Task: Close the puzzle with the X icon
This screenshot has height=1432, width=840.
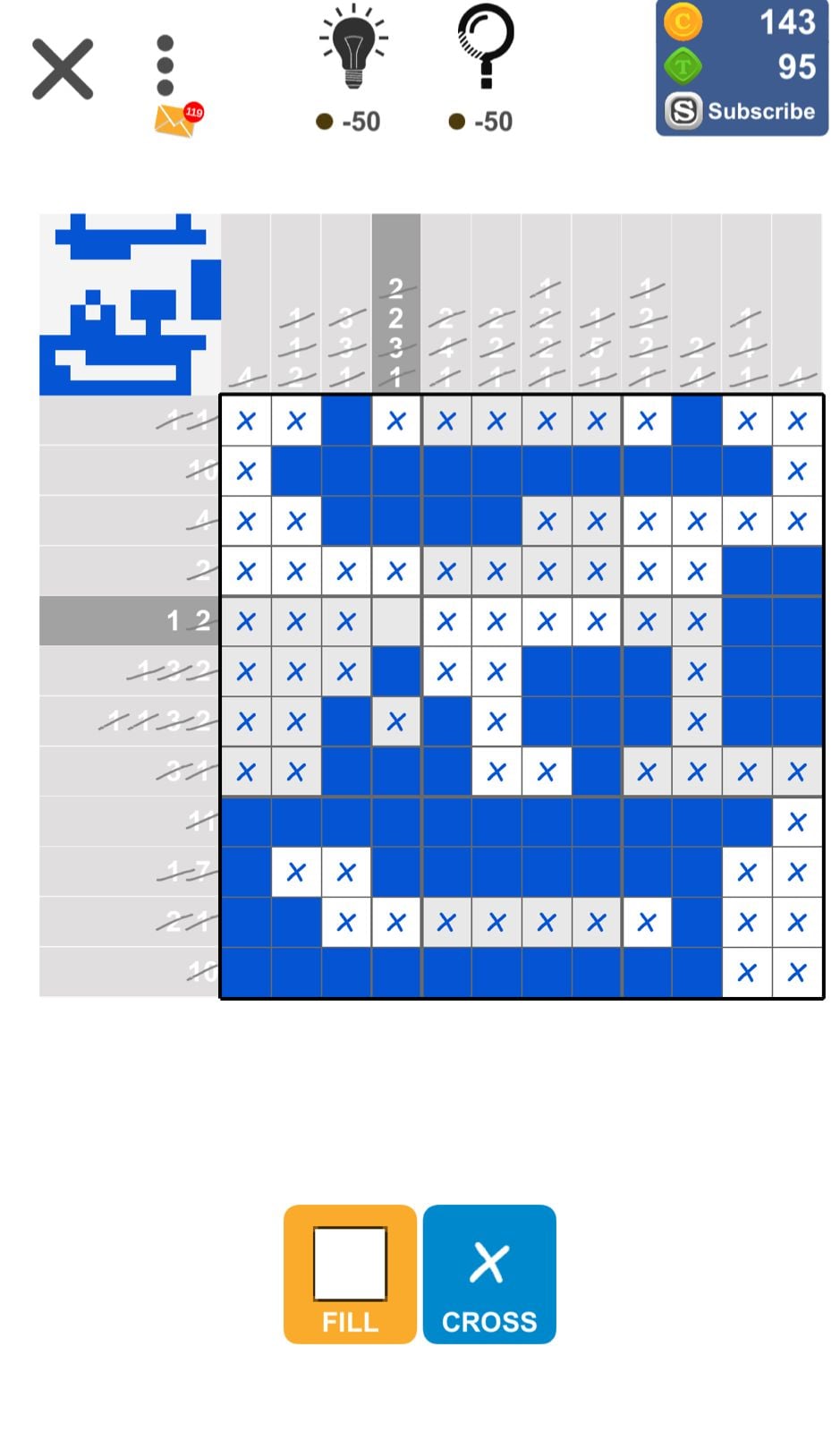Action: 63,69
